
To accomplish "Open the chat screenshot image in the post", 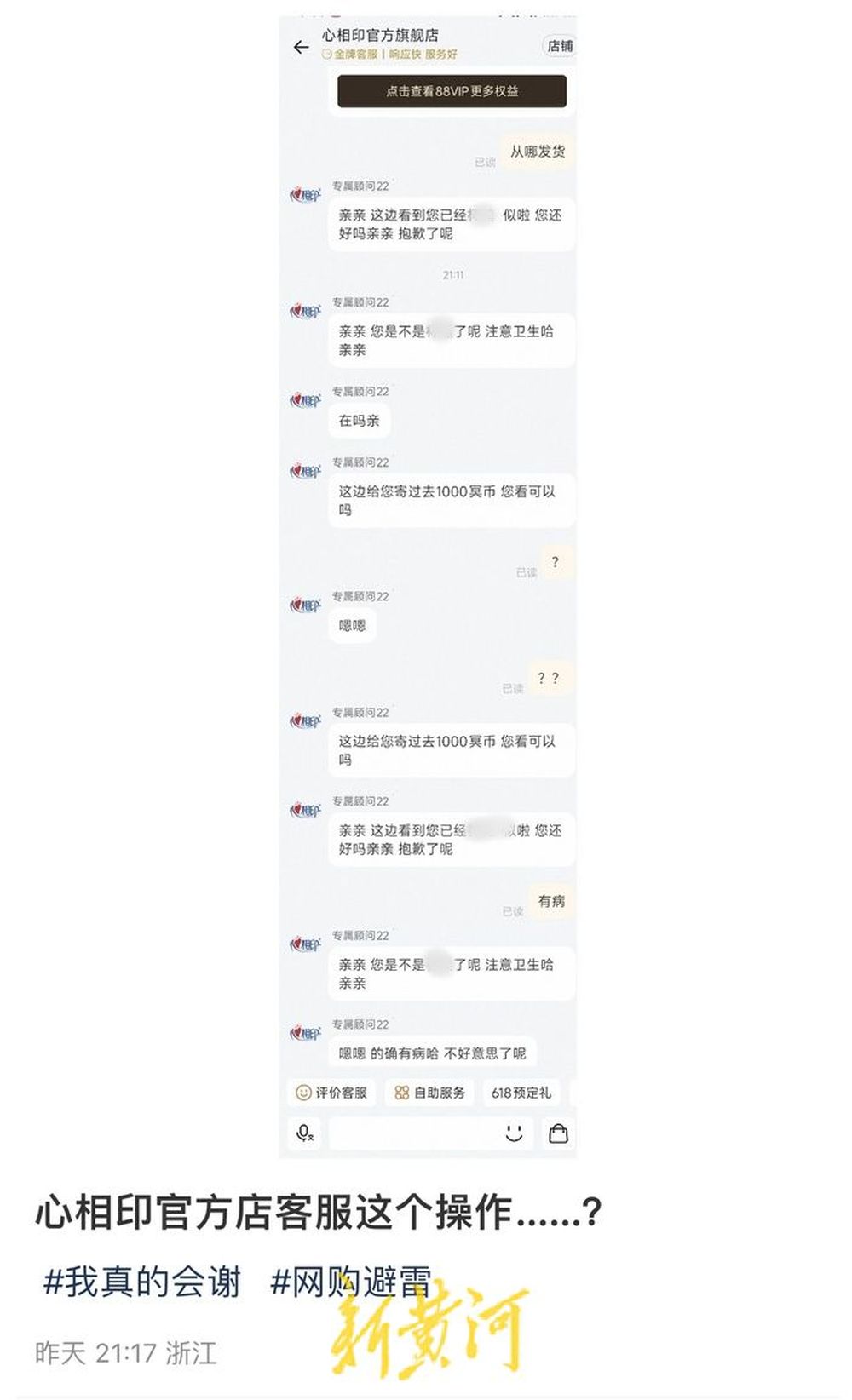I will pos(428,586).
